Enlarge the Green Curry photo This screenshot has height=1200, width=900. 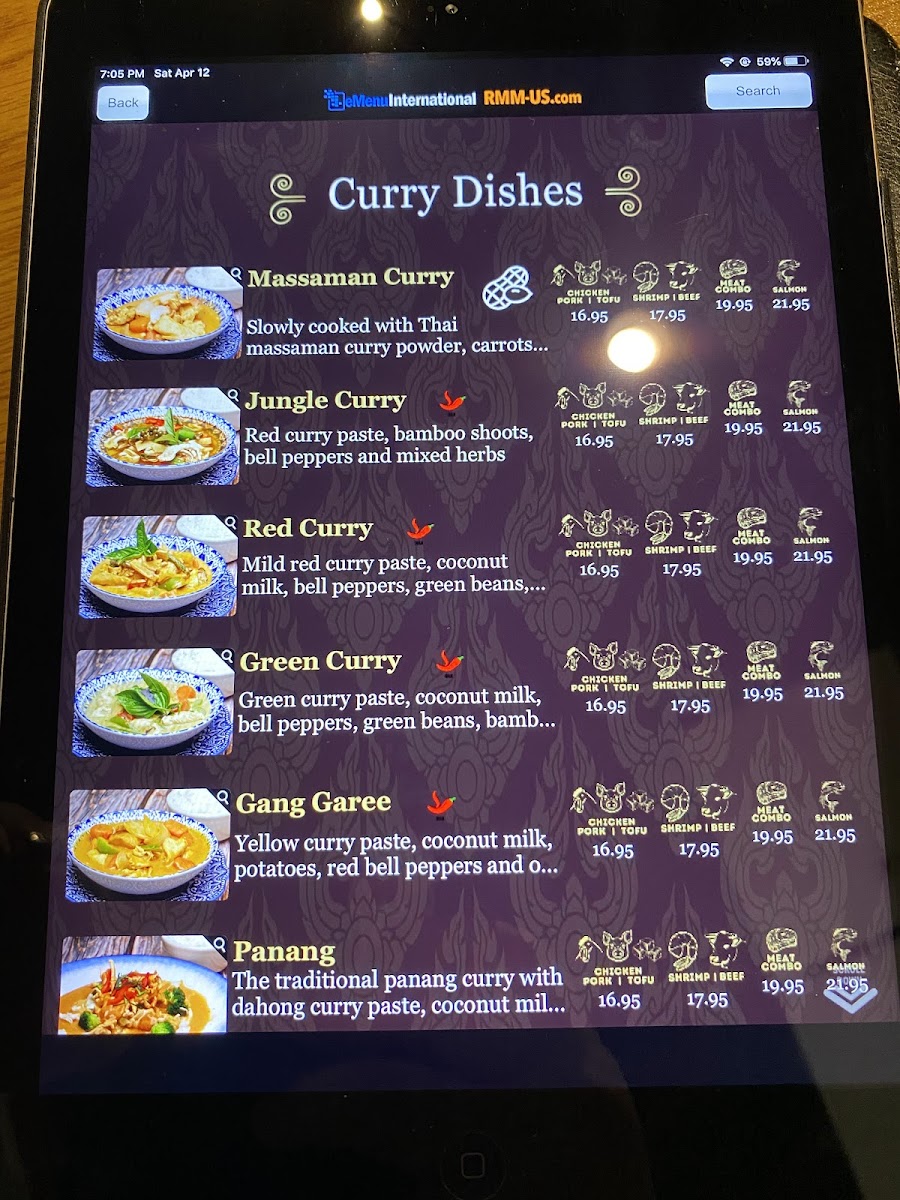pos(152,702)
